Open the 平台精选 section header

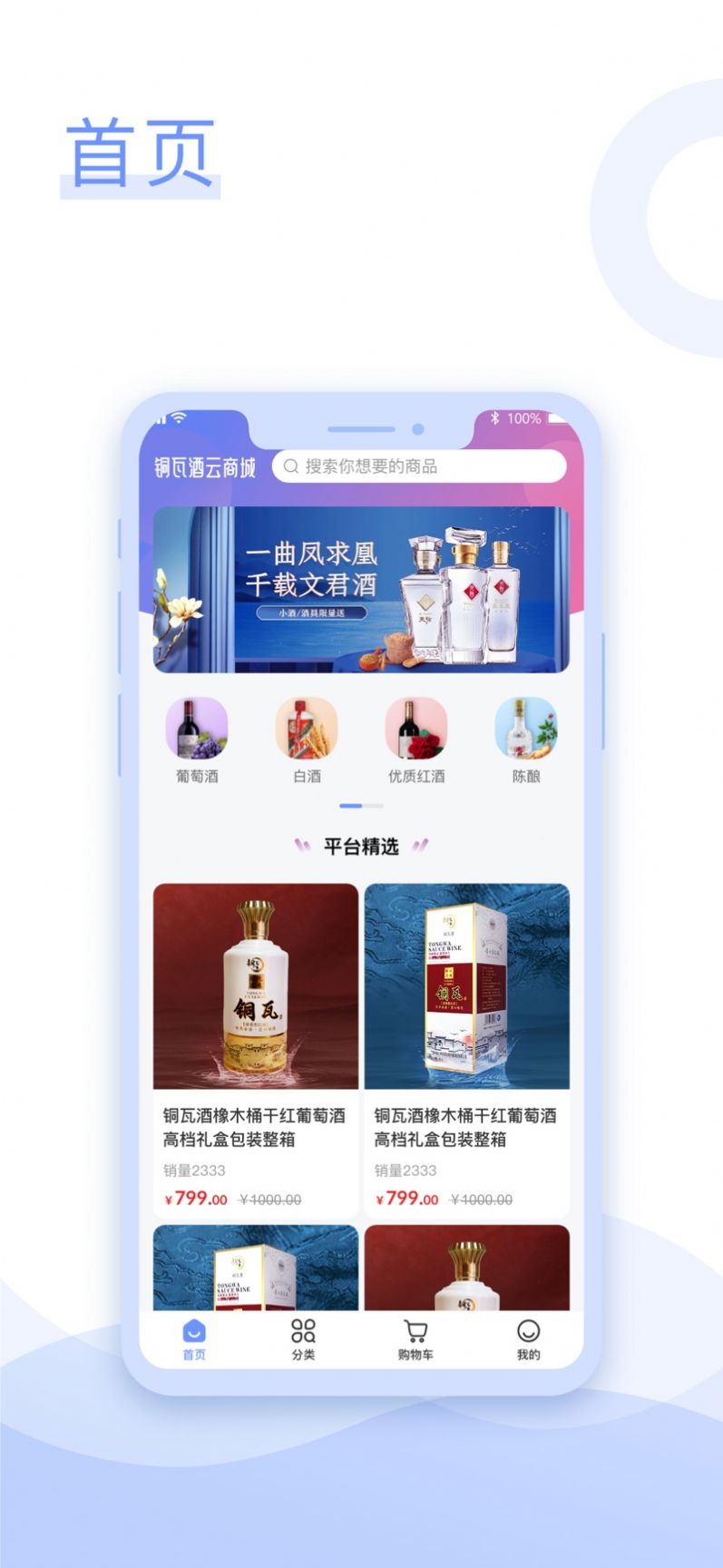click(361, 845)
